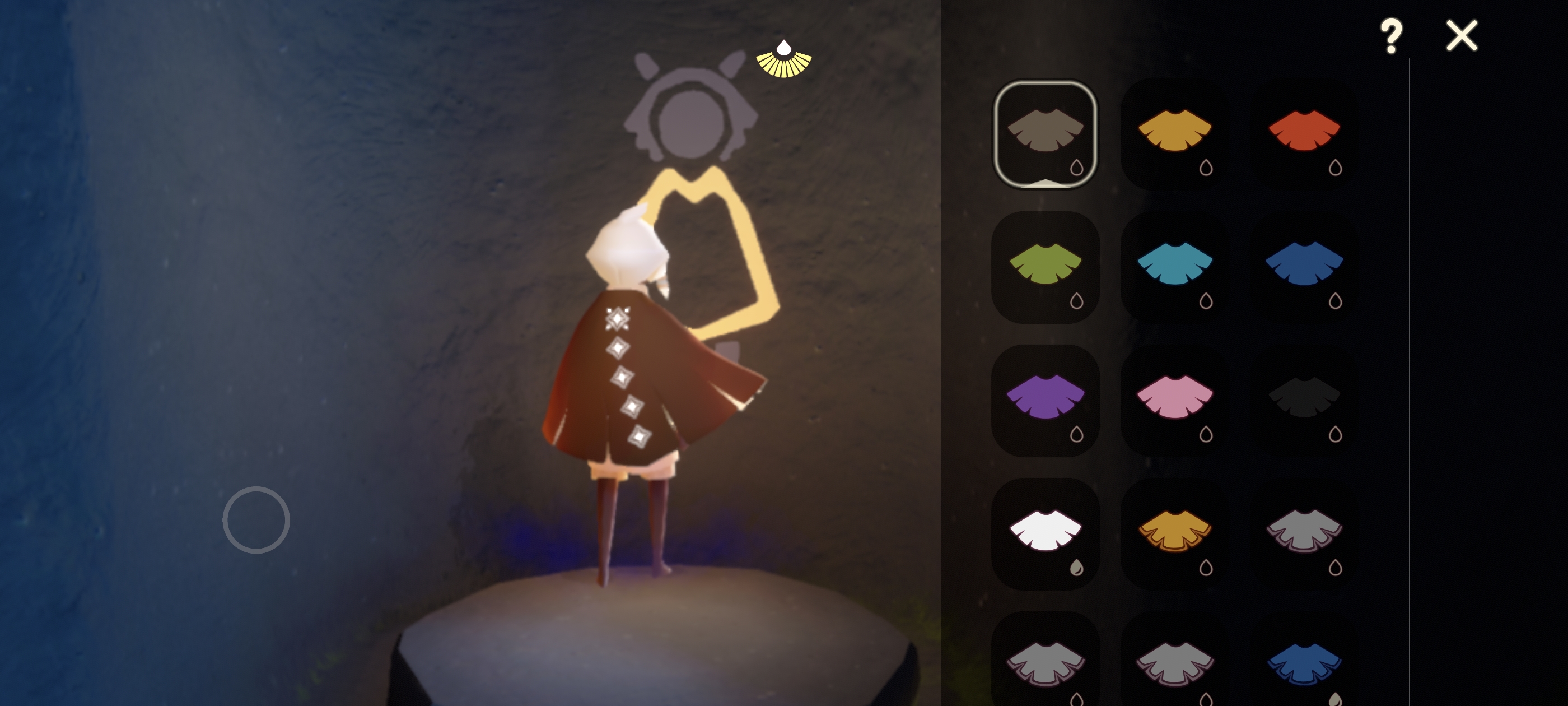Pick the red cape
The height and width of the screenshot is (706, 1568).
coord(1304,132)
